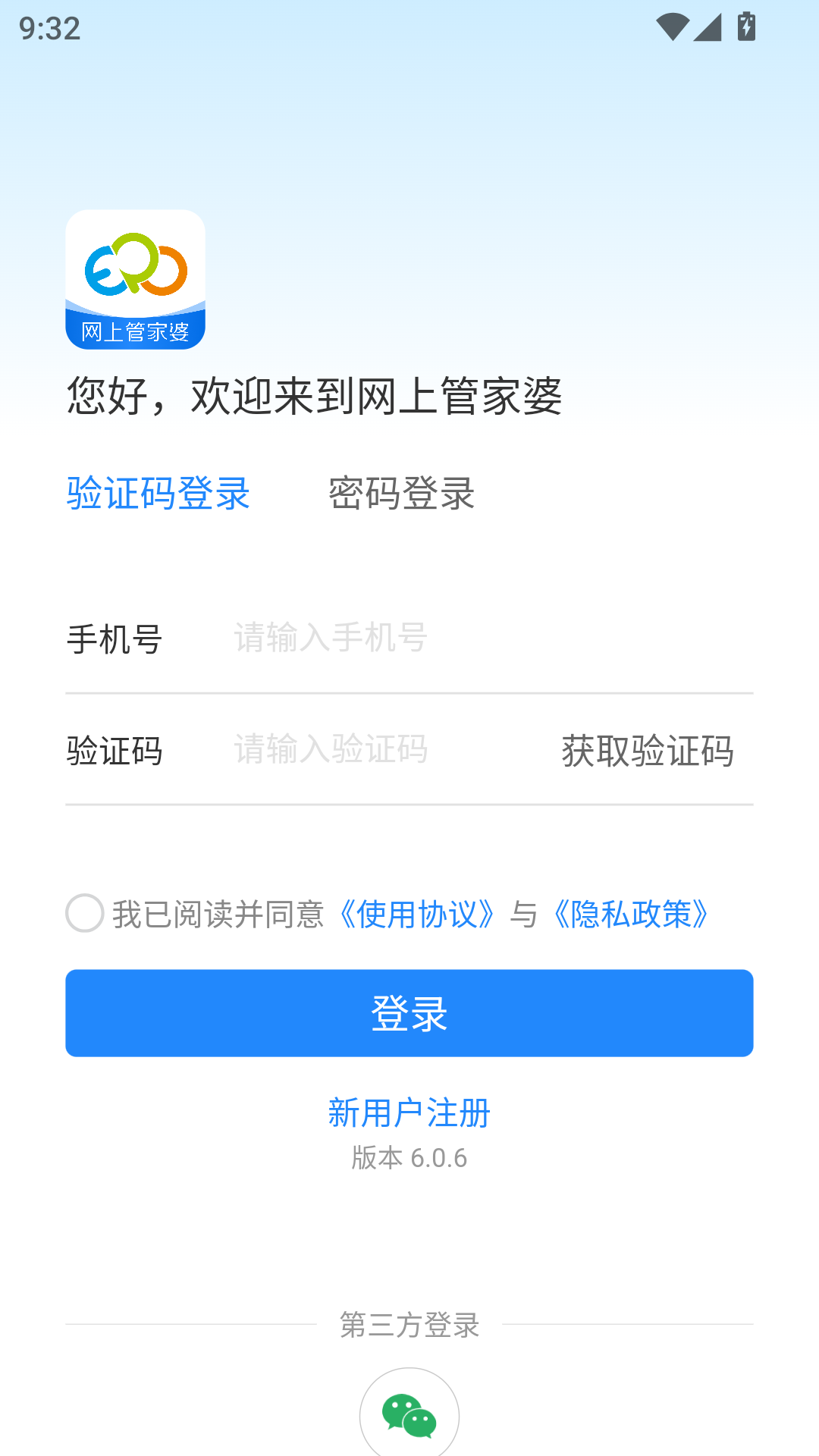Click the version label 版本 6.0.6

409,1158
